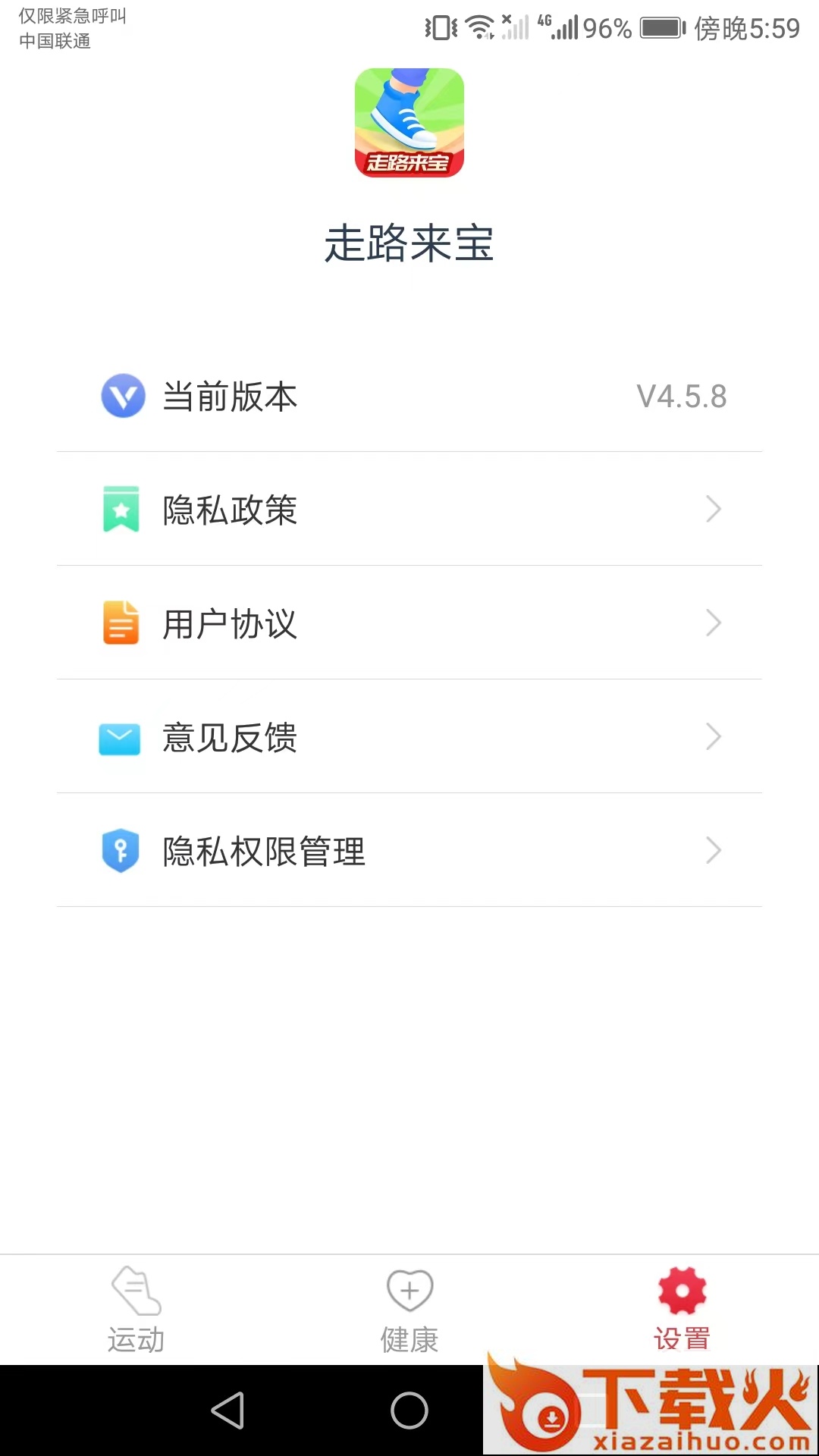Image resolution: width=819 pixels, height=1456 pixels.
Task: Switch to the 运动 tab
Action: pos(136,1309)
